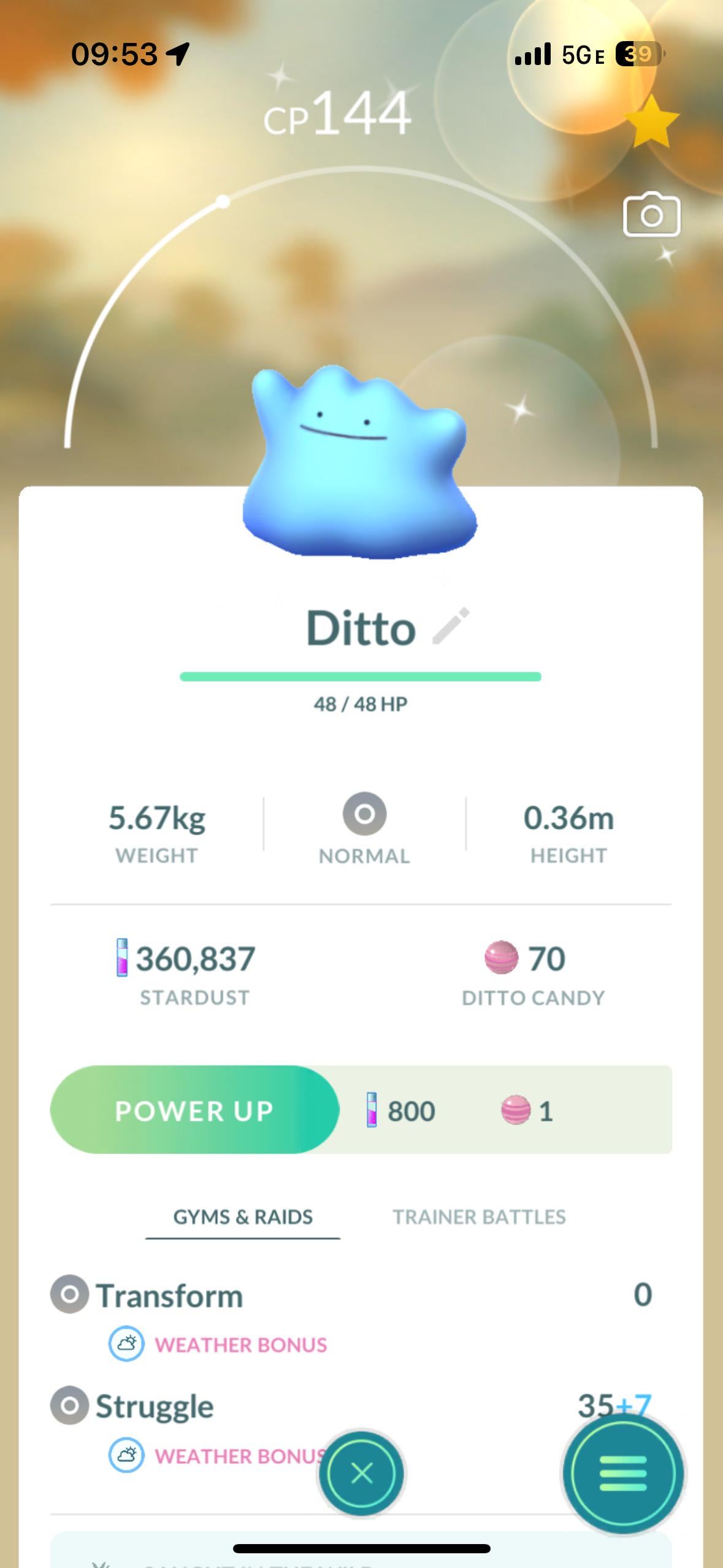723x1568 pixels.
Task: Select the Gyms & Raids tab
Action: 243,1217
